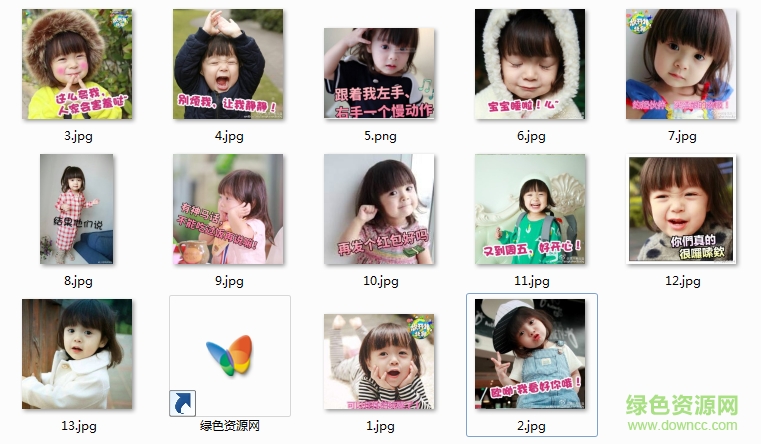The image size is (761, 444).
Task: Tap the 12.jpg thumbnail
Action: 681,210
